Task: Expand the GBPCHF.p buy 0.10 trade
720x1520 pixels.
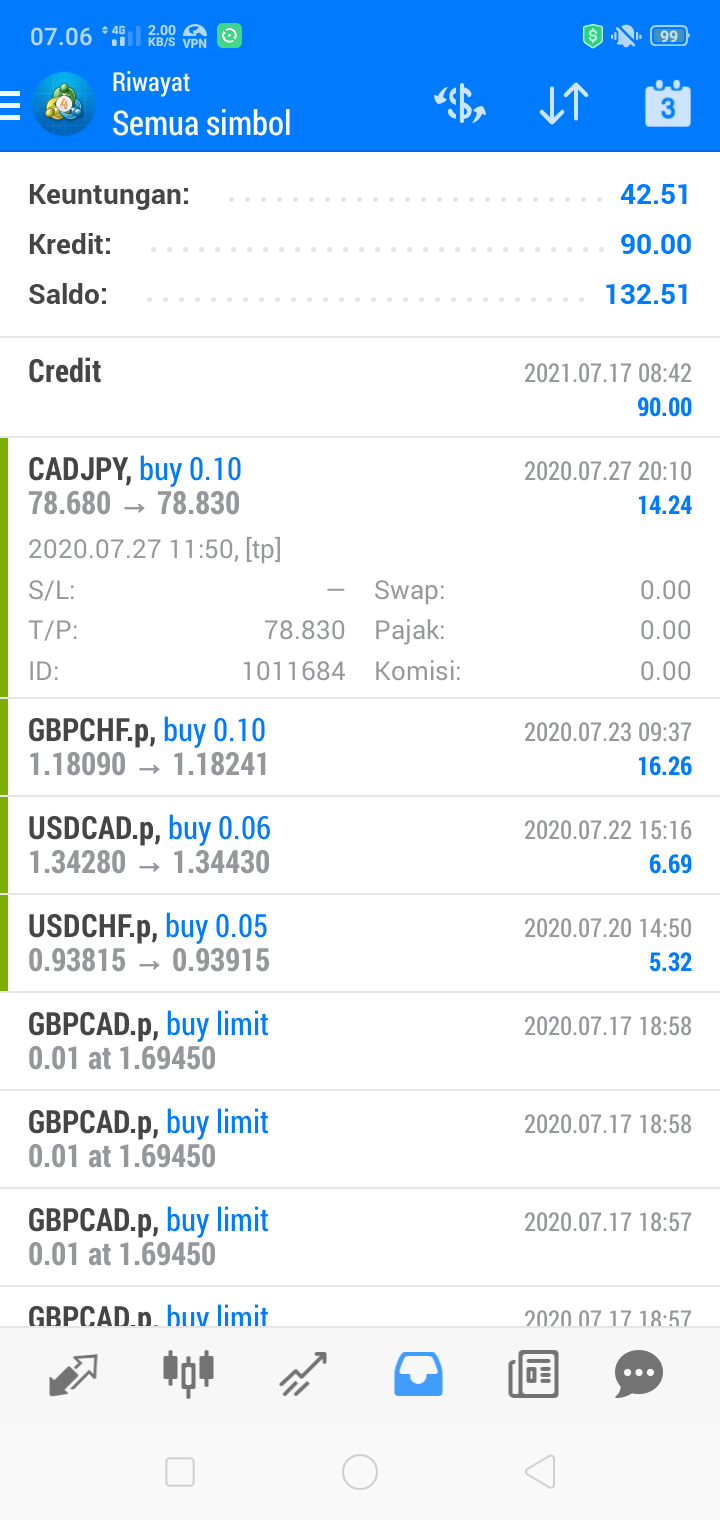Action: [x=360, y=747]
